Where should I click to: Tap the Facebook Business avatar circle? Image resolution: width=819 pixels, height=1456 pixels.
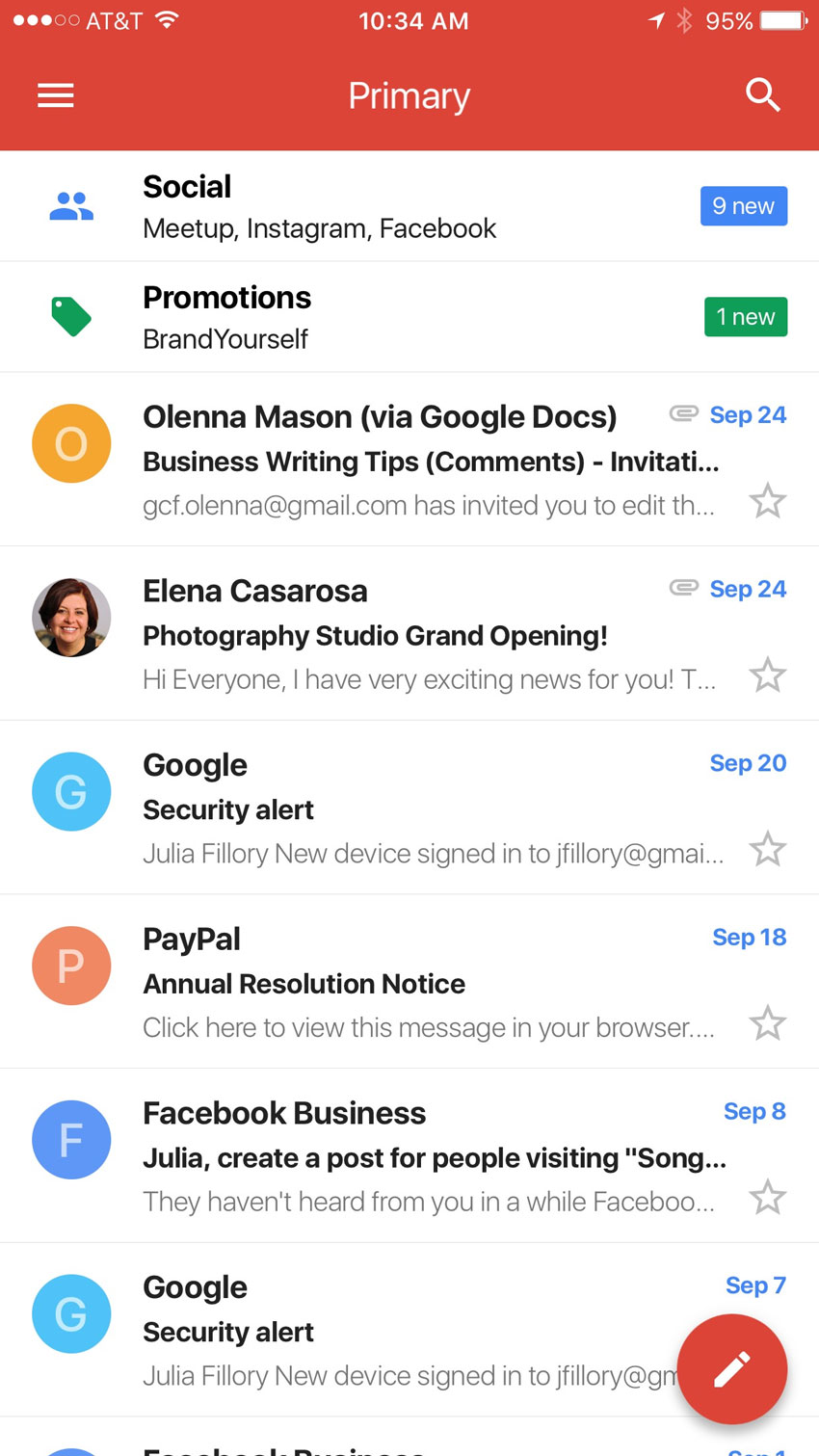tap(71, 1140)
